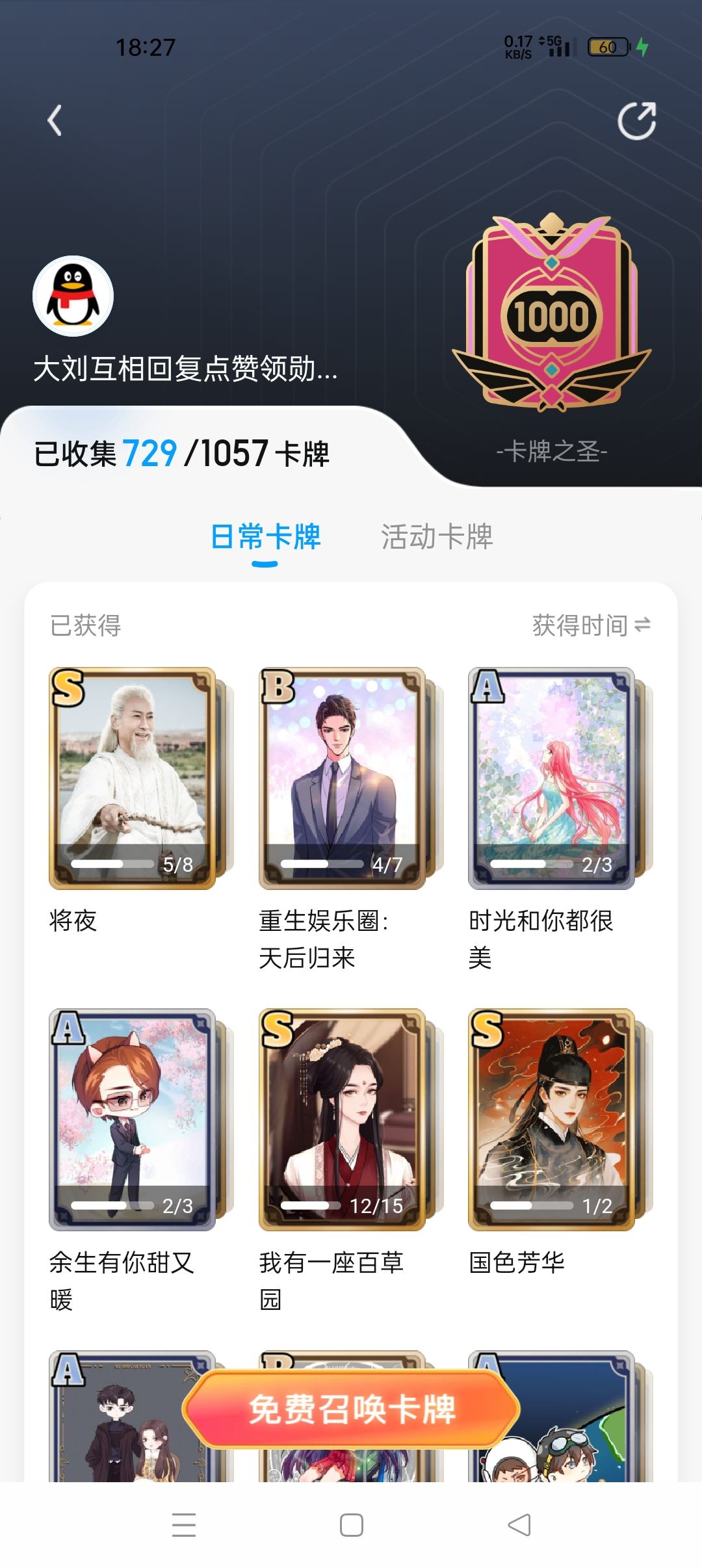The image size is (702, 1568).
Task: Switch to the 活动卡牌 tab
Action: (x=437, y=537)
